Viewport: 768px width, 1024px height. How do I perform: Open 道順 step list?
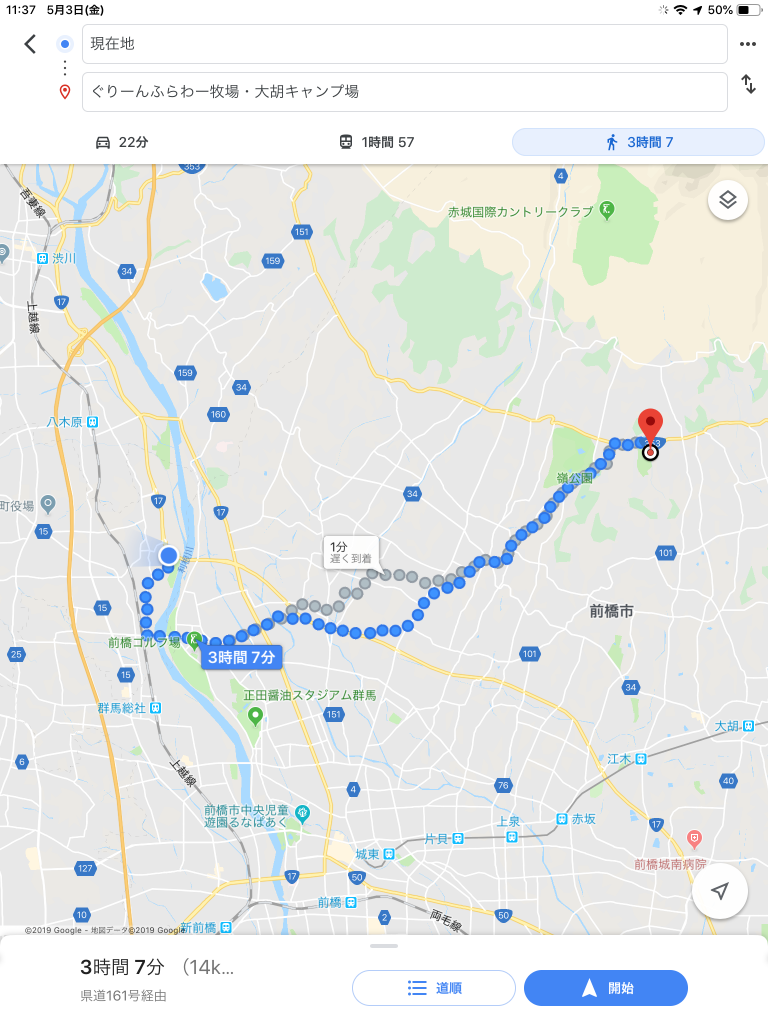(x=434, y=988)
